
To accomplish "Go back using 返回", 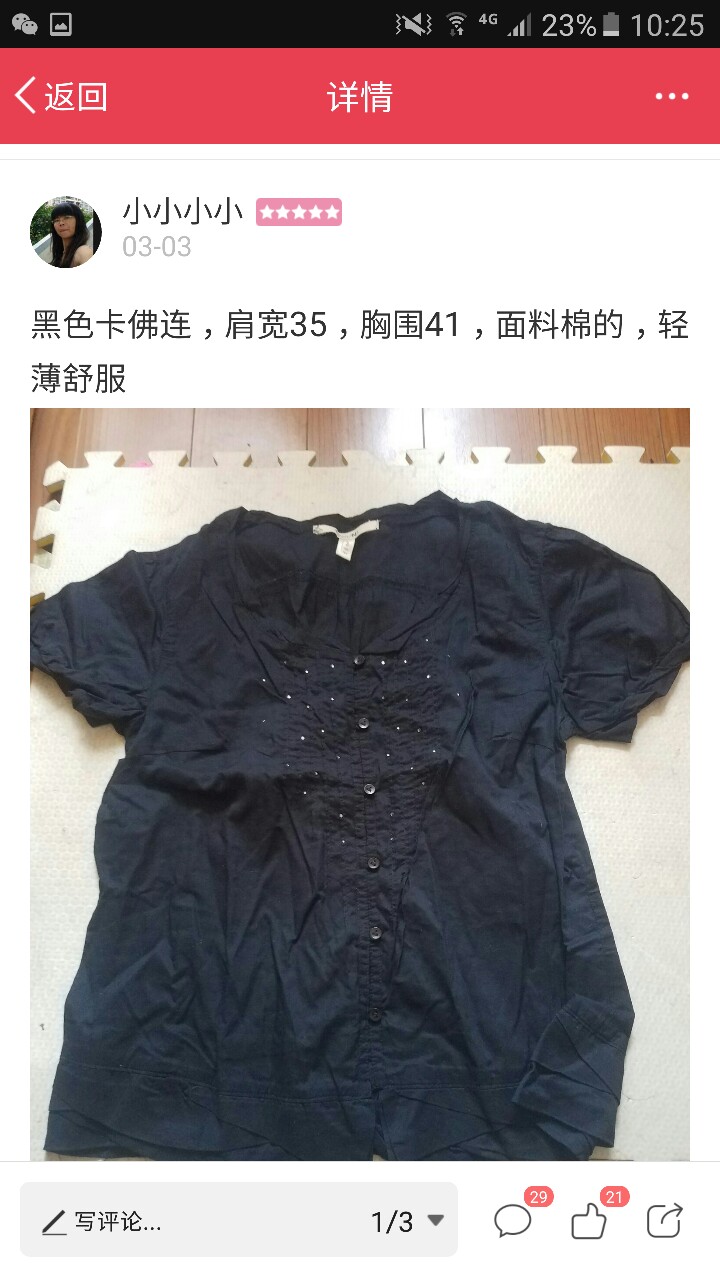I will pyautogui.click(x=61, y=96).
